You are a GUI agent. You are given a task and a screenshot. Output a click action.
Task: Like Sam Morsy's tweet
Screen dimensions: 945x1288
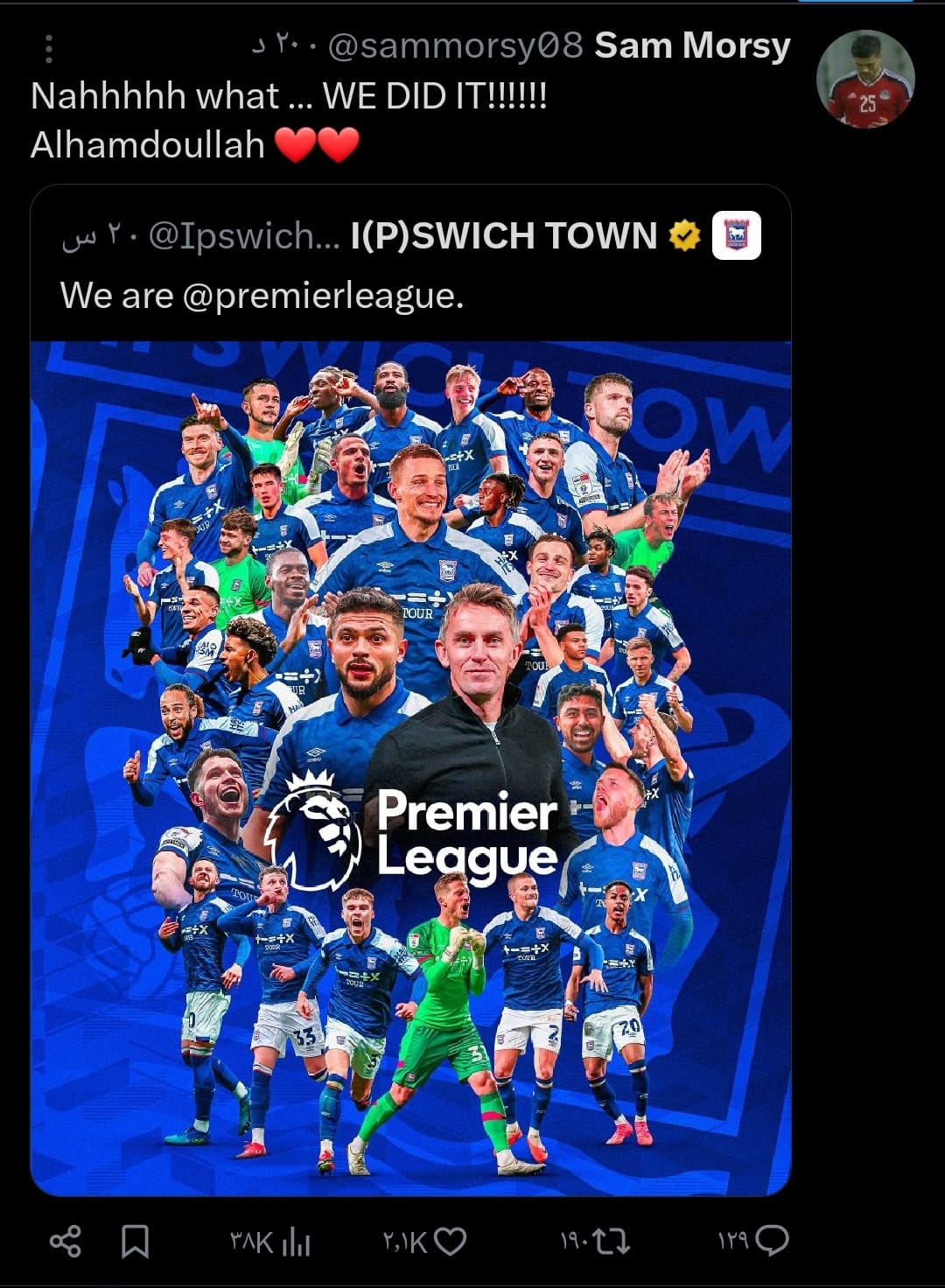(449, 1242)
